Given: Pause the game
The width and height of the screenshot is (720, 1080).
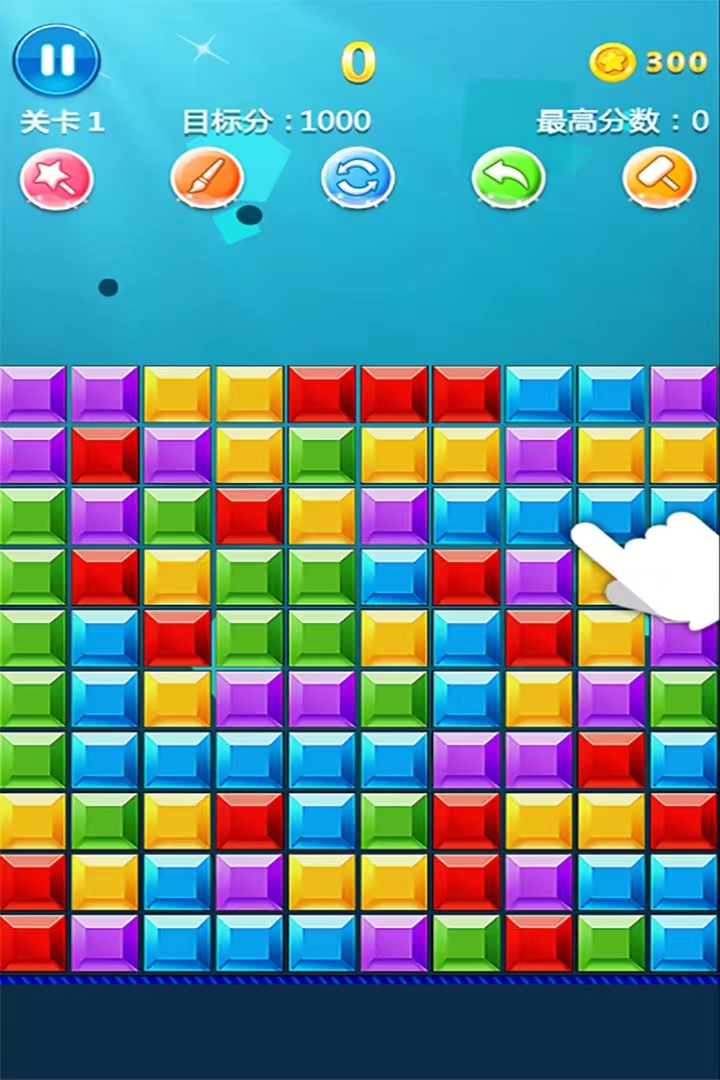Looking at the screenshot, I should pyautogui.click(x=57, y=60).
